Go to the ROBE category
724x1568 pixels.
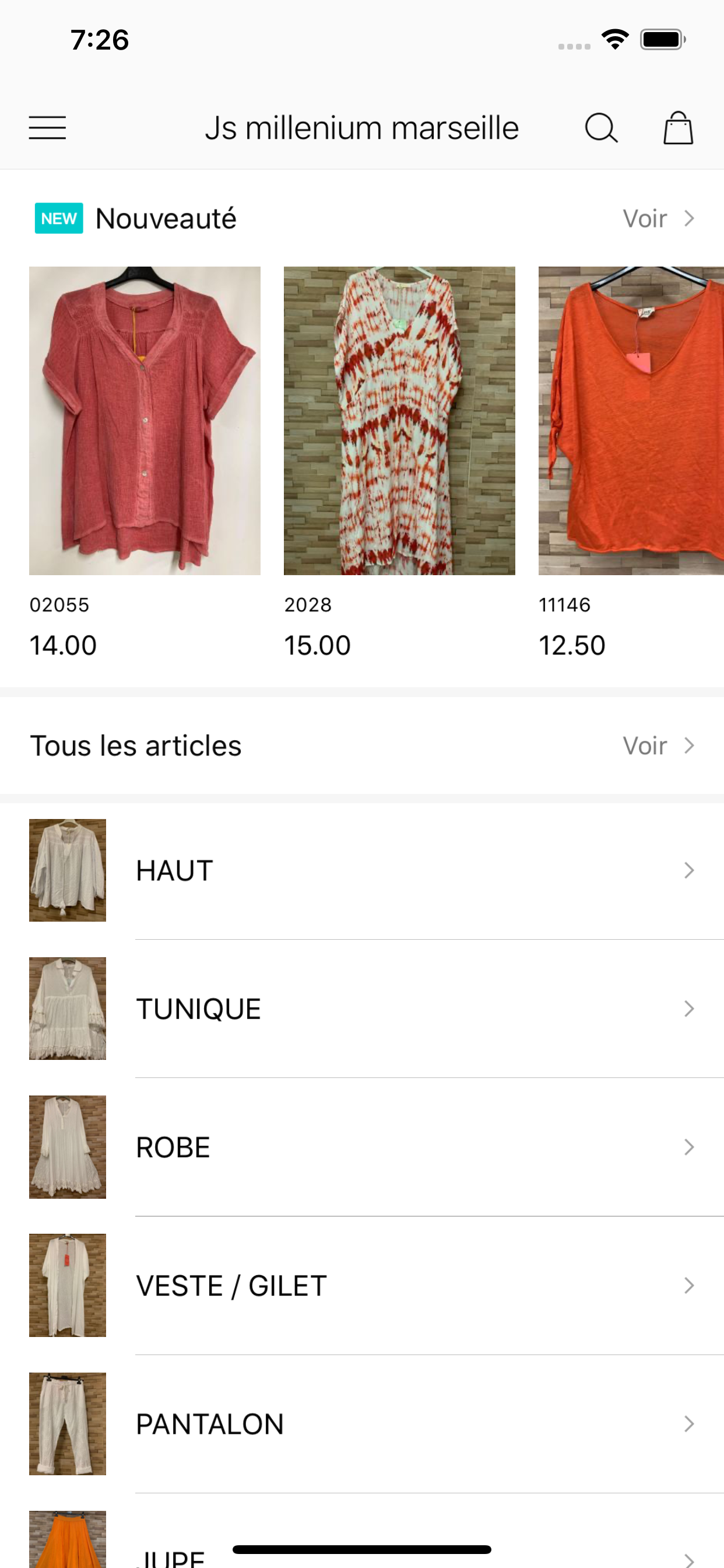[362, 1147]
